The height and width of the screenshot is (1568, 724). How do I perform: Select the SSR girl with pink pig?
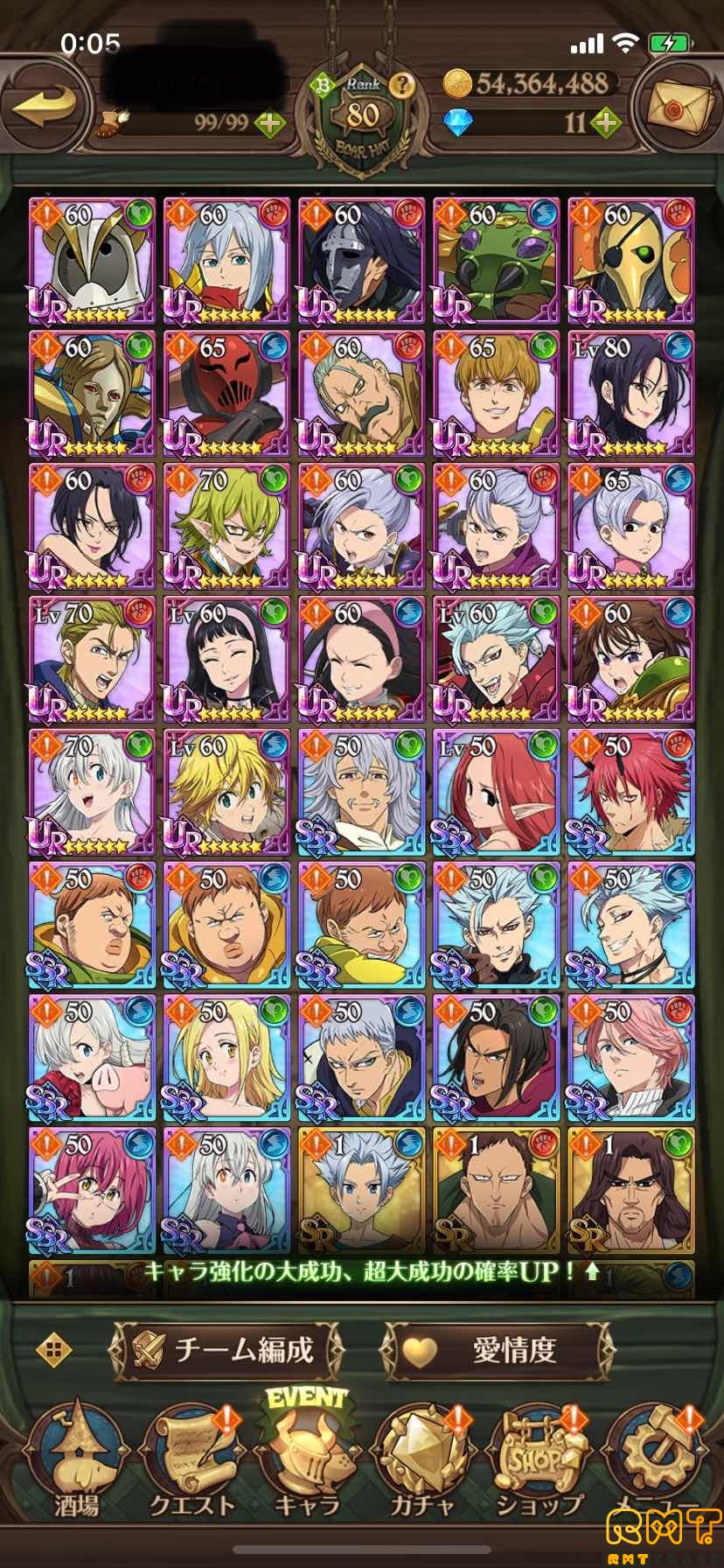92,1060
